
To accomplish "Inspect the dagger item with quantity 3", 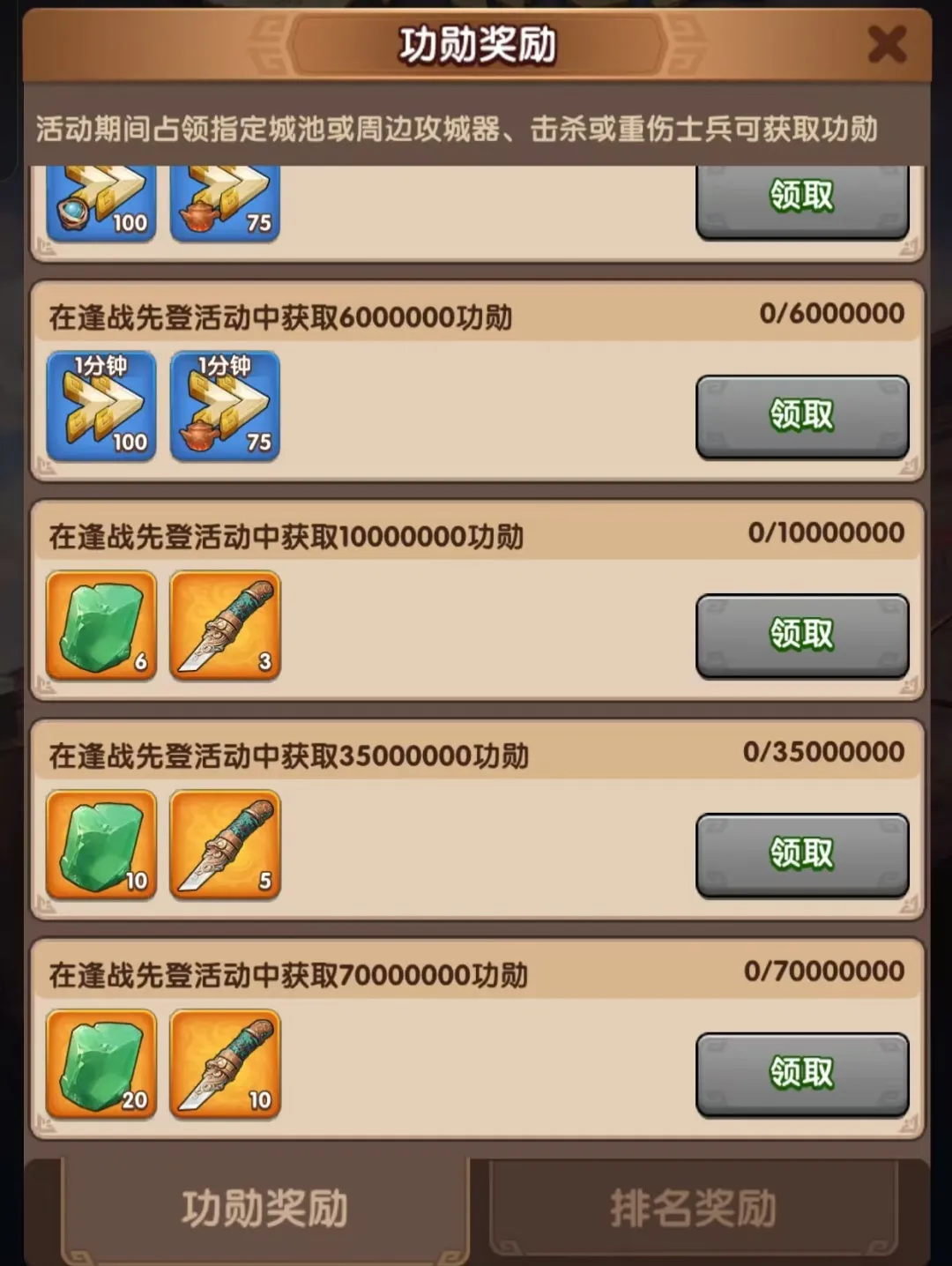I will pos(225,625).
